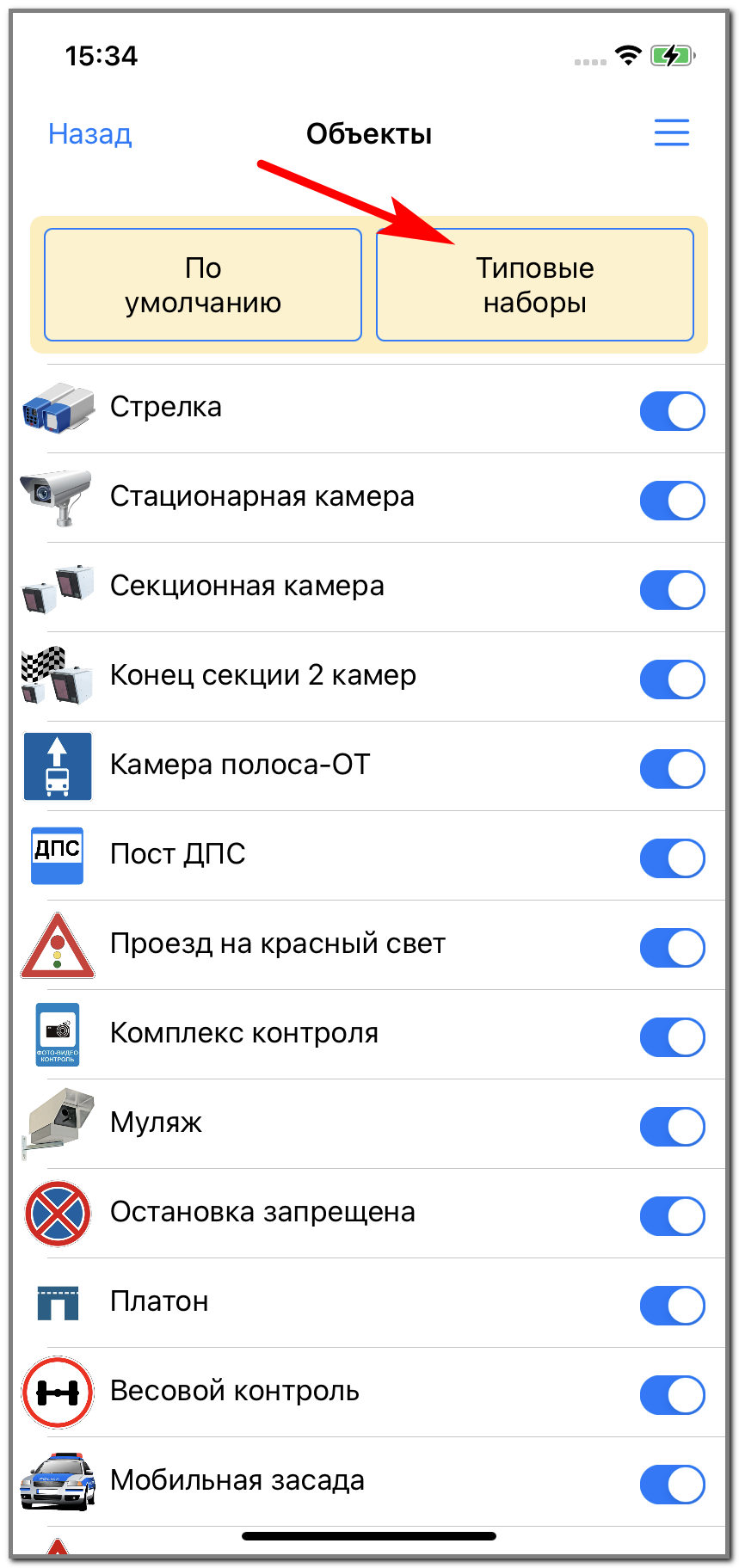Turn off the Муляж toggle
Image resolution: width=739 pixels, height=1568 pixels.
click(x=672, y=1127)
